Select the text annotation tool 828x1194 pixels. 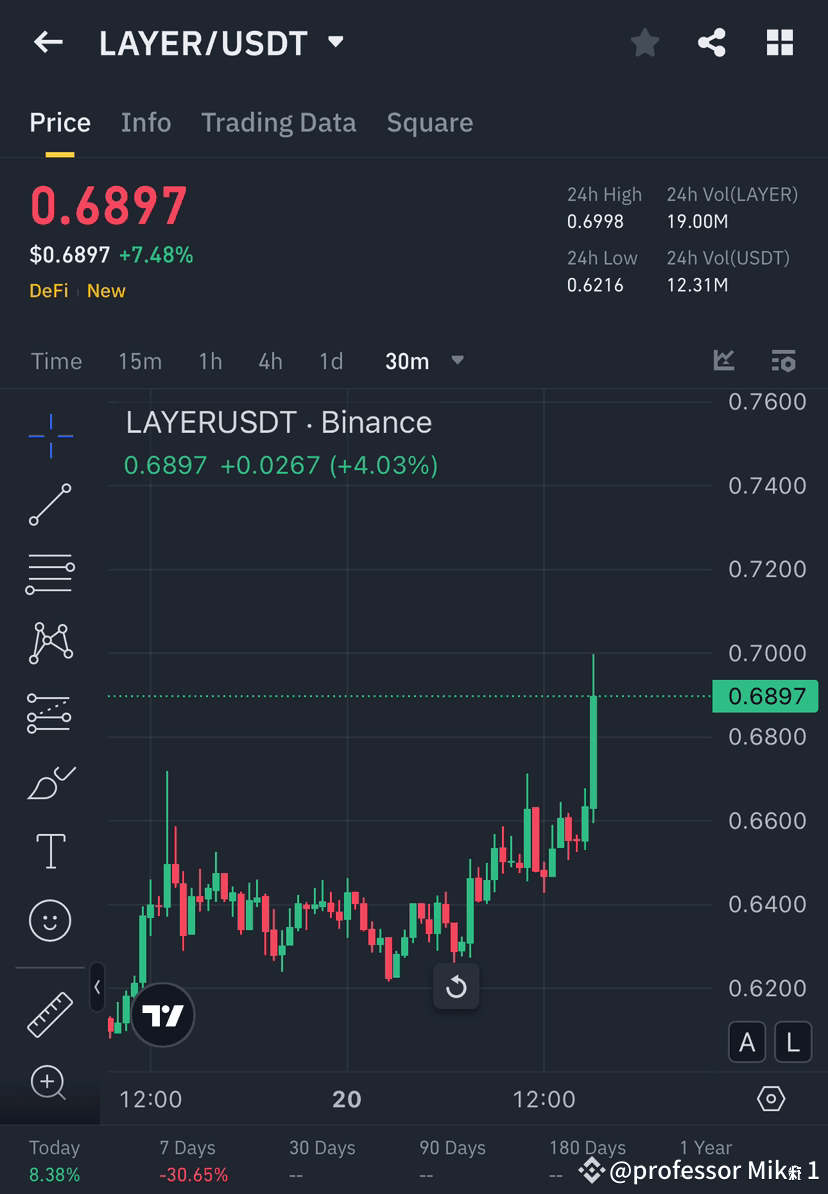[x=50, y=851]
